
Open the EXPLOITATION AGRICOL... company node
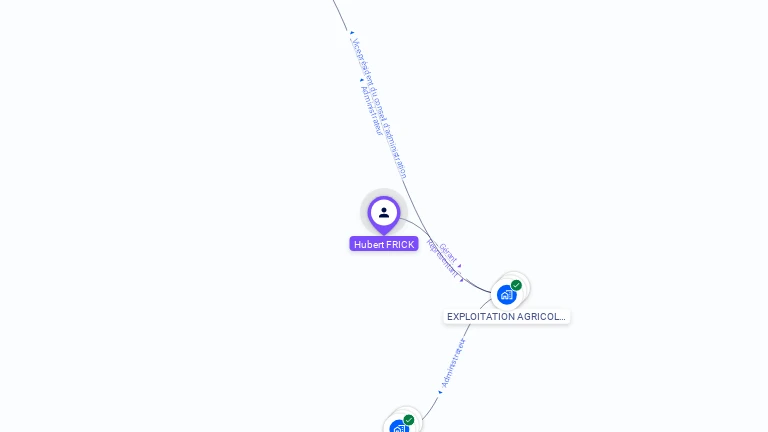click(x=508, y=294)
